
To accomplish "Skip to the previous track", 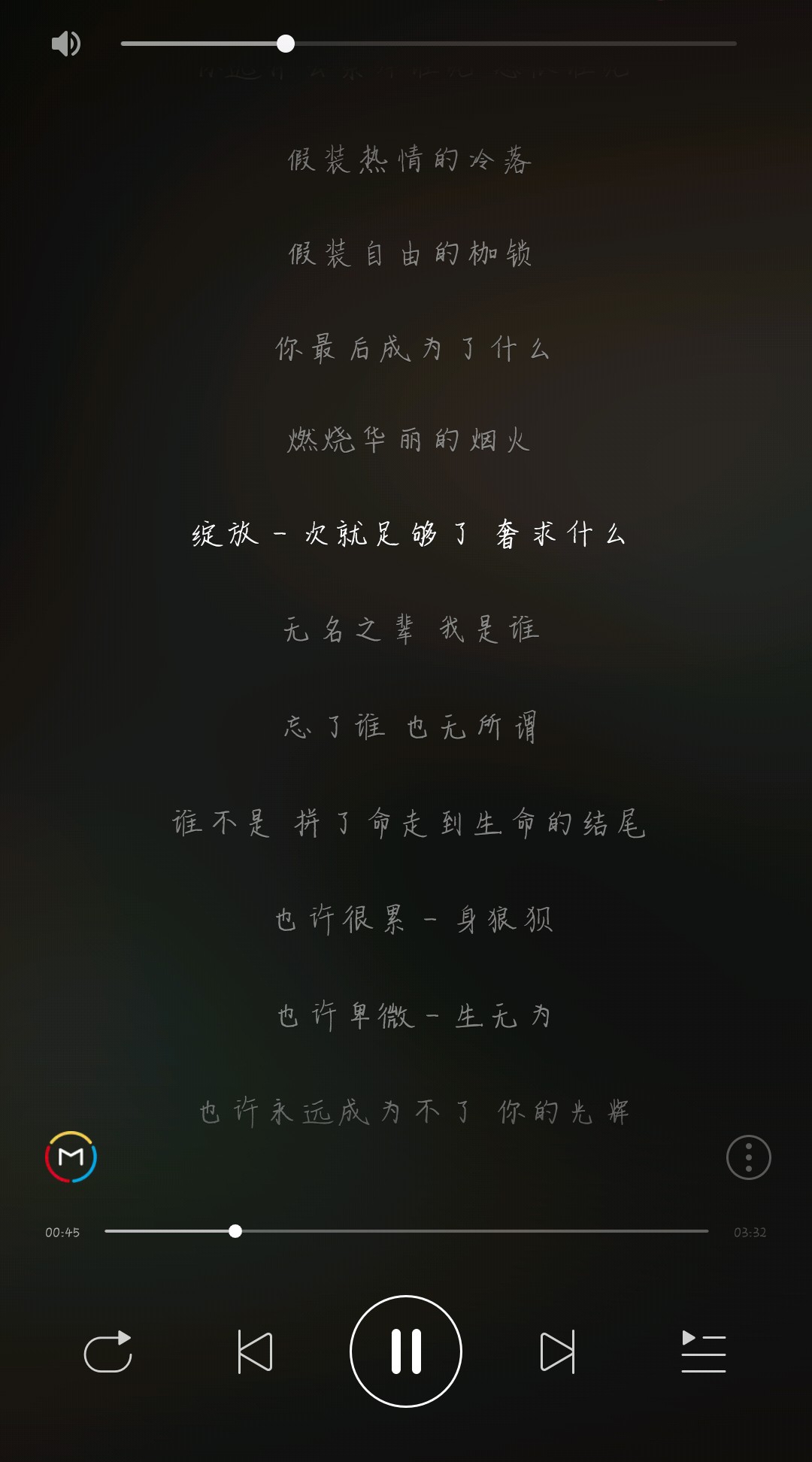I will click(255, 1351).
